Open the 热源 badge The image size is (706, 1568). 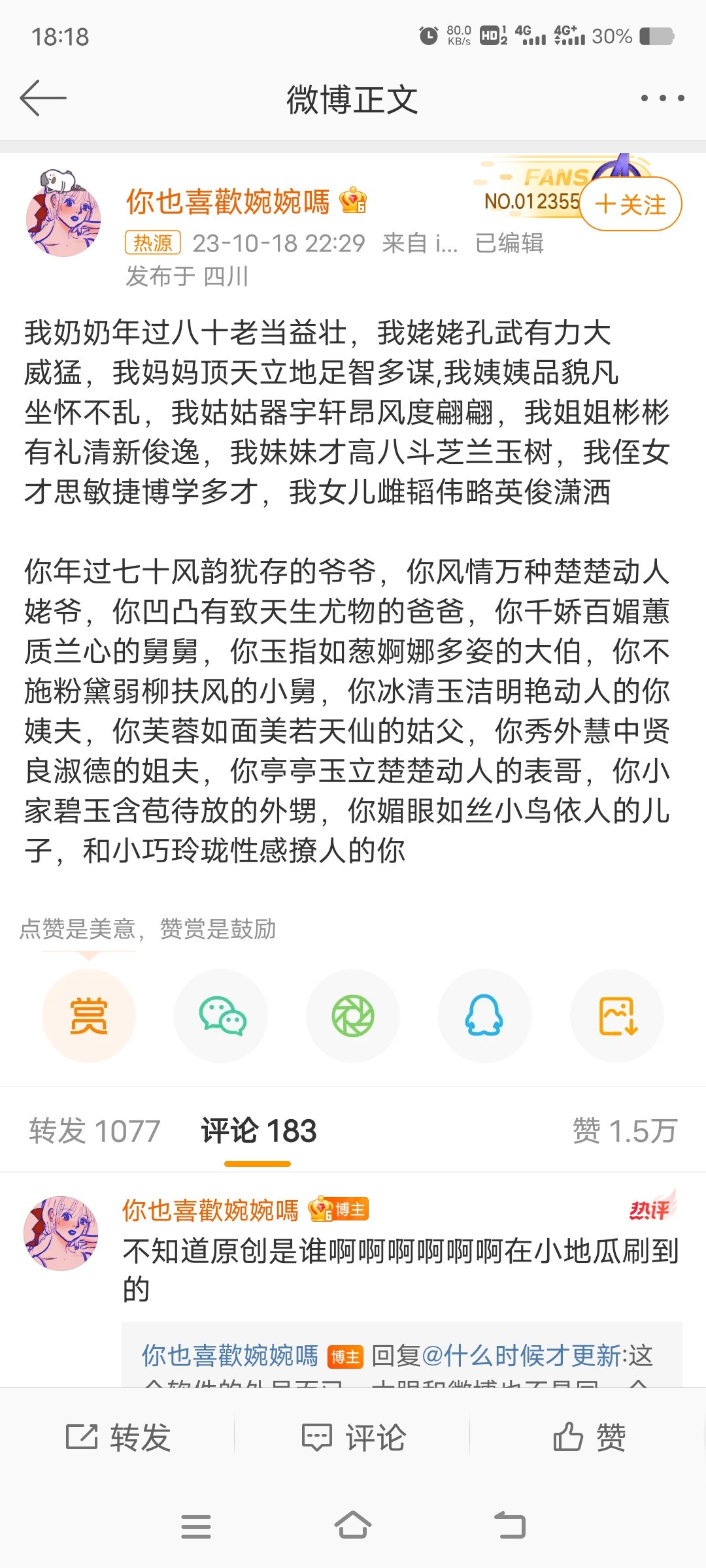[152, 243]
